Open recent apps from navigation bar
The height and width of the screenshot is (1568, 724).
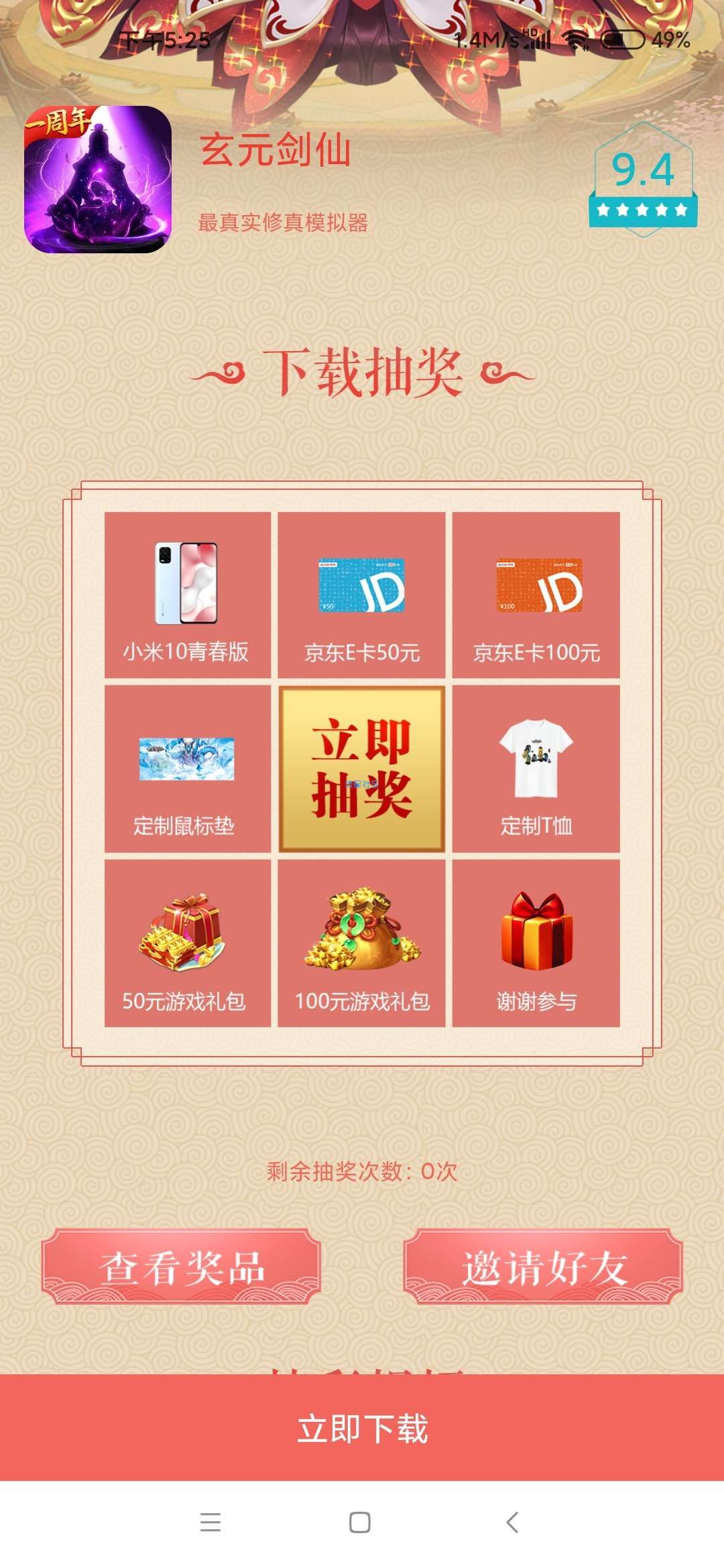pyautogui.click(x=210, y=1522)
